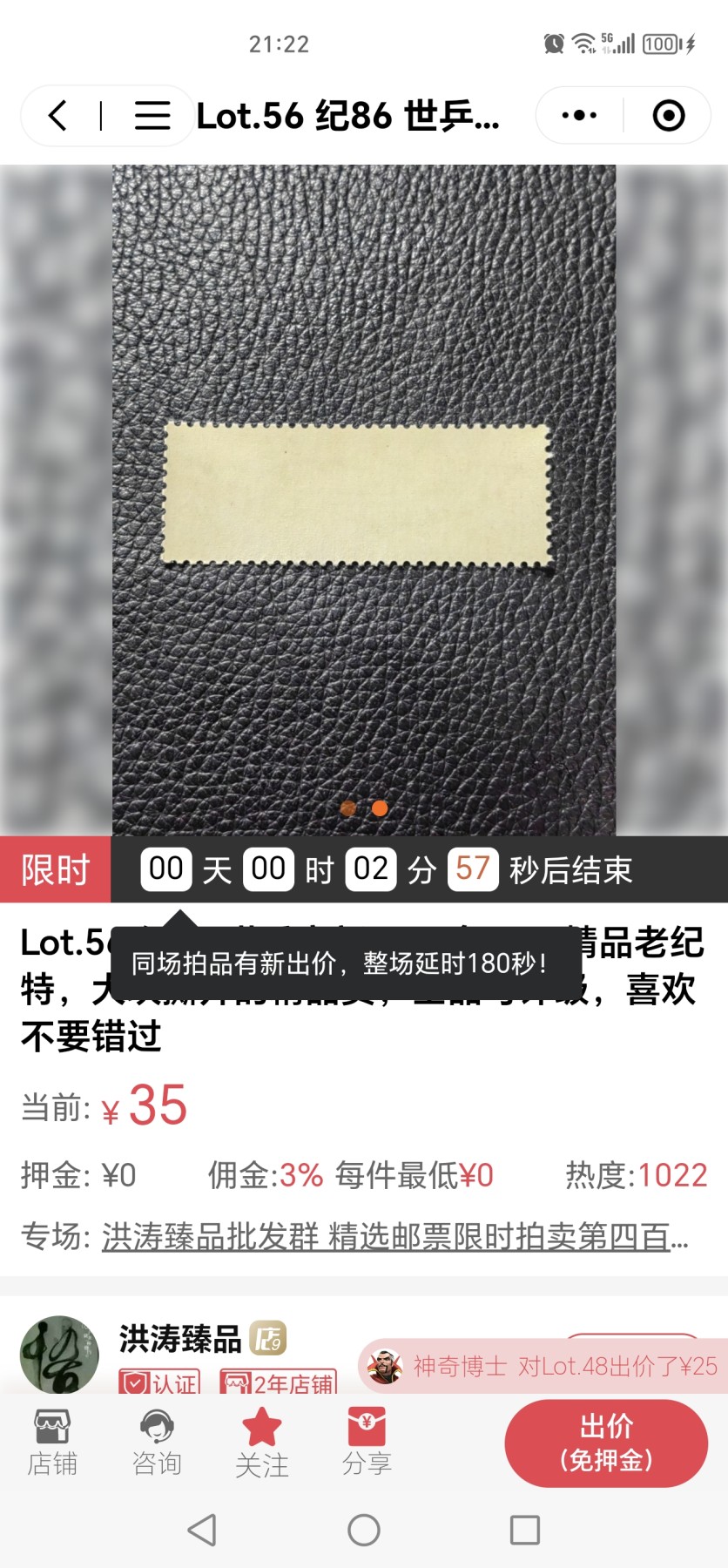Close the mini program via circle icon
This screenshot has height=1568, width=728.
point(668,116)
